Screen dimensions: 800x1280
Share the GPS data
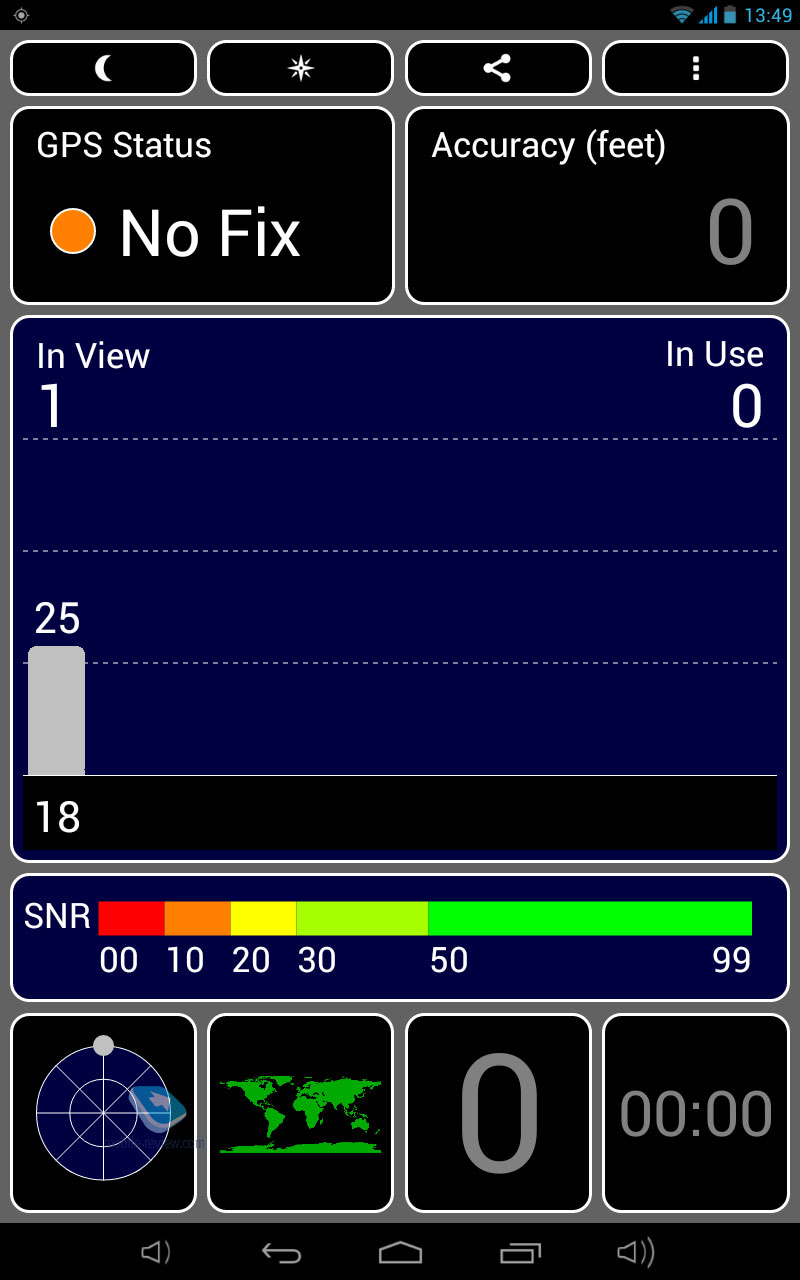click(x=497, y=68)
